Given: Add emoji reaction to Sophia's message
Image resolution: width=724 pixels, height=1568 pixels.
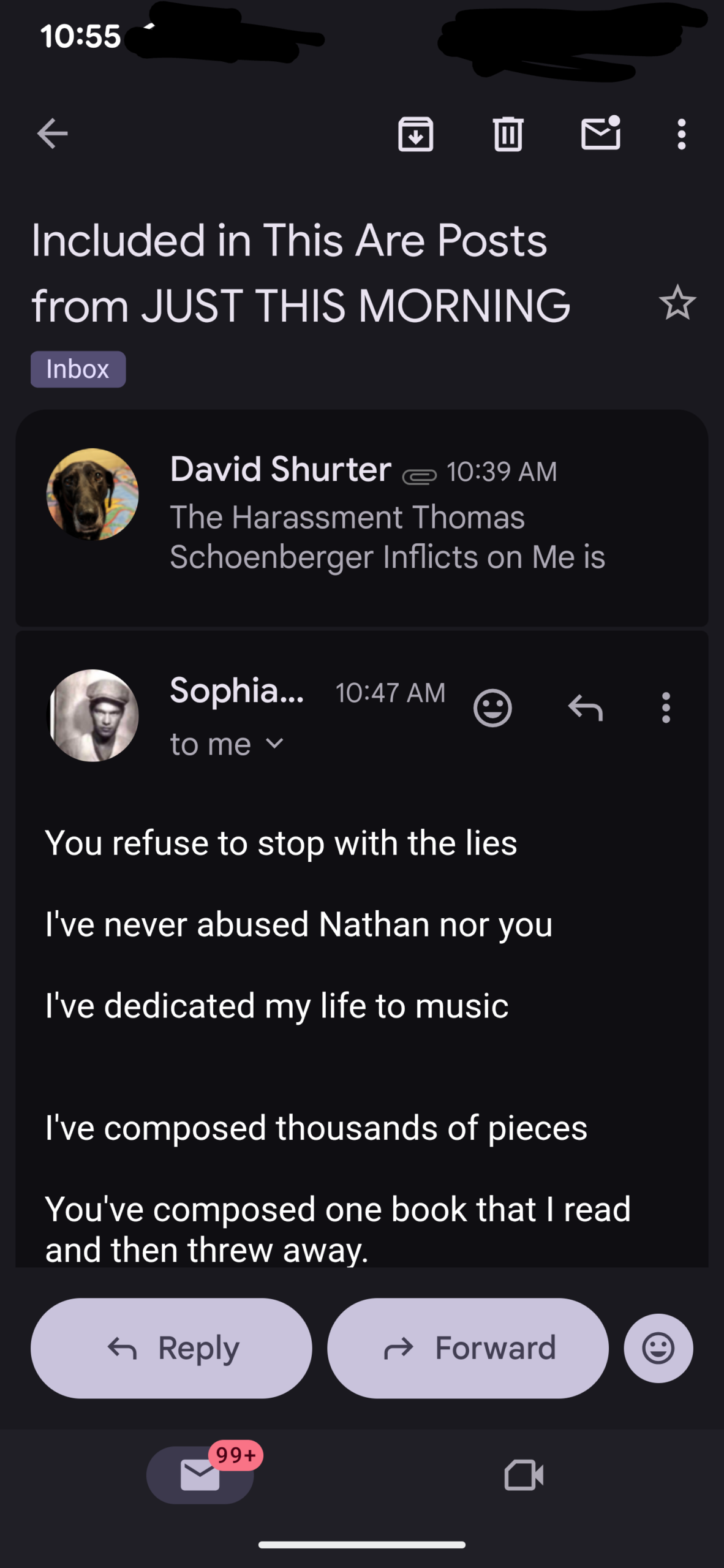Looking at the screenshot, I should 492,708.
